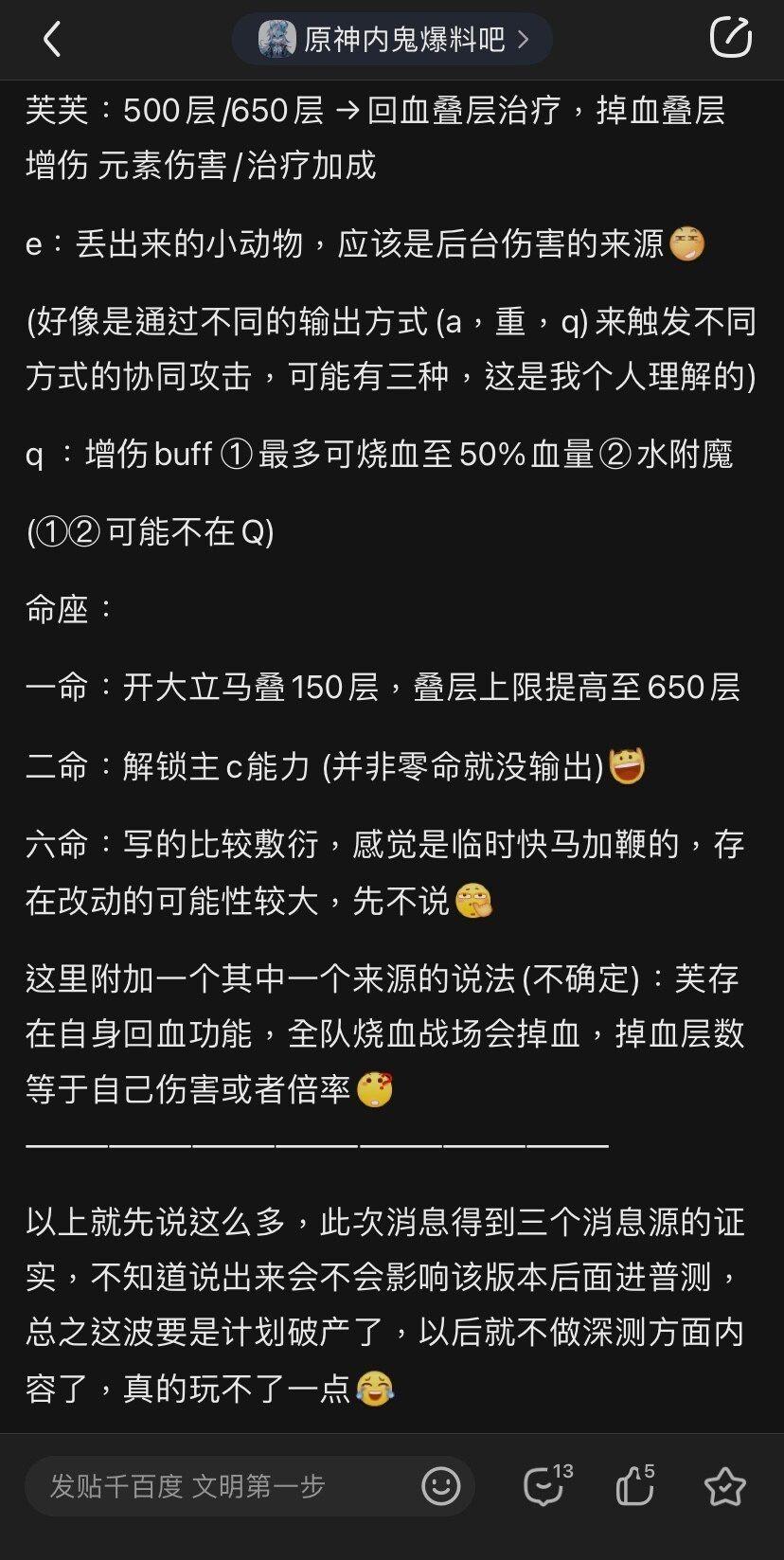
Task: Tap the 发贴千百度 reply input field
Action: pos(218,1486)
